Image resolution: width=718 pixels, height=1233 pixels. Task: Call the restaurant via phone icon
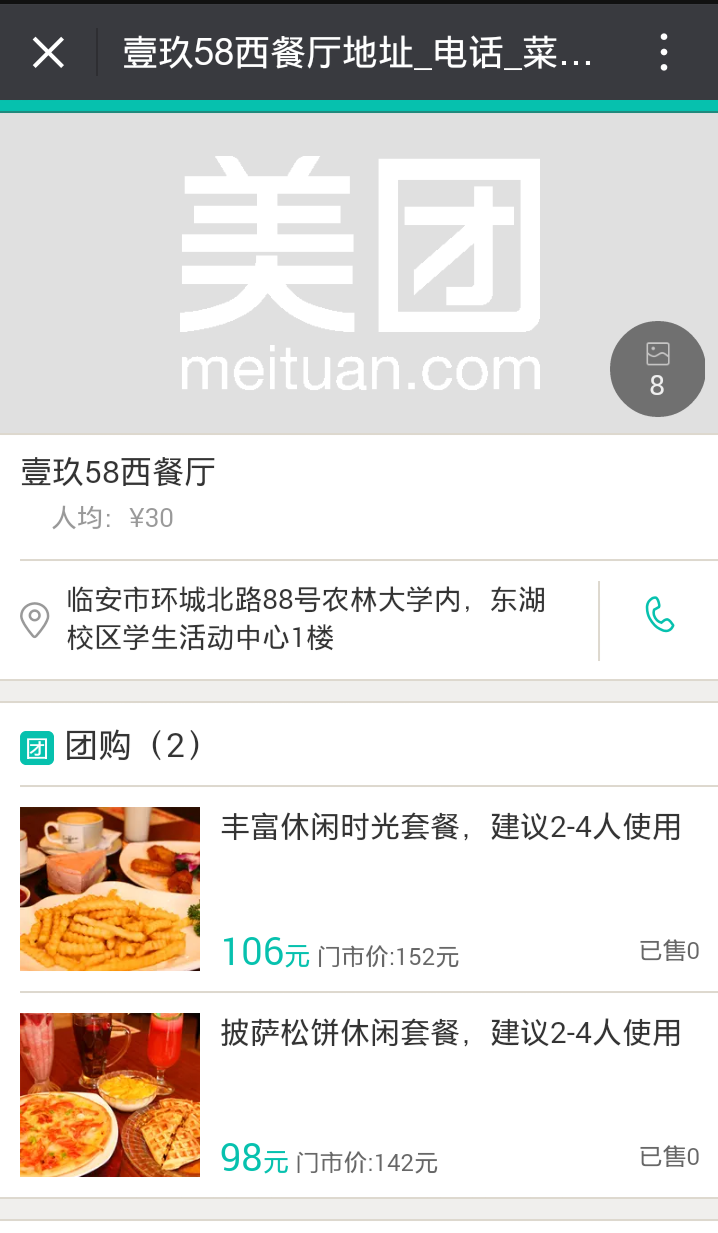659,615
